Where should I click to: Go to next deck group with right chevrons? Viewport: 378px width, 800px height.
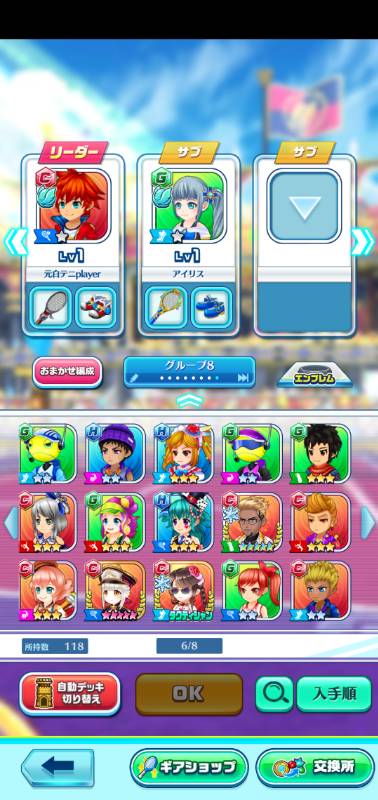[x=363, y=242]
